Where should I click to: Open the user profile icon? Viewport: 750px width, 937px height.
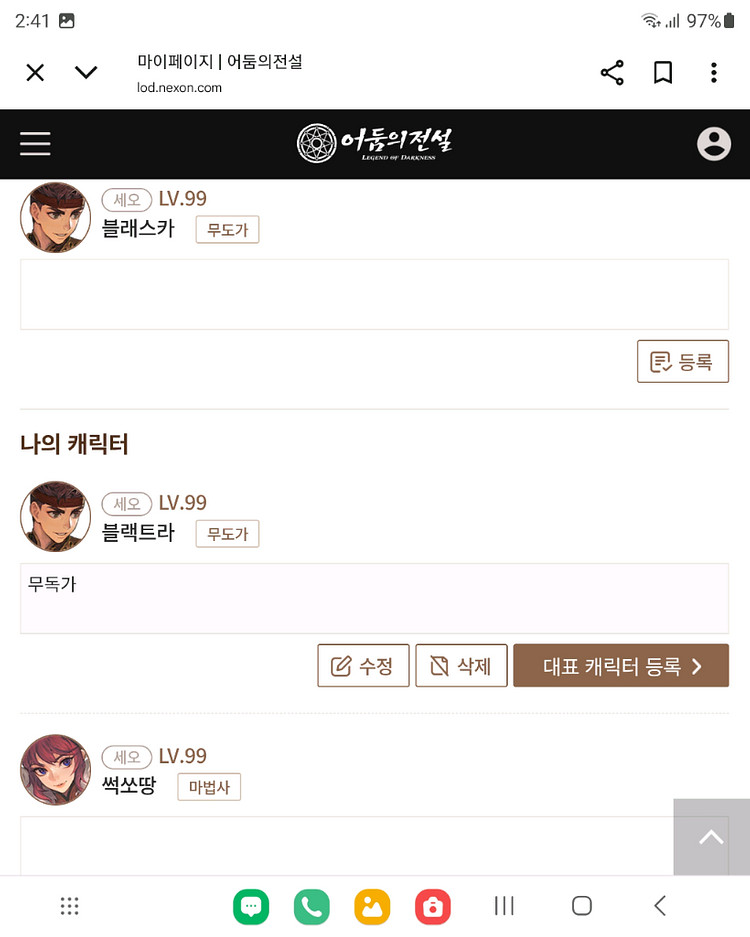coord(713,144)
